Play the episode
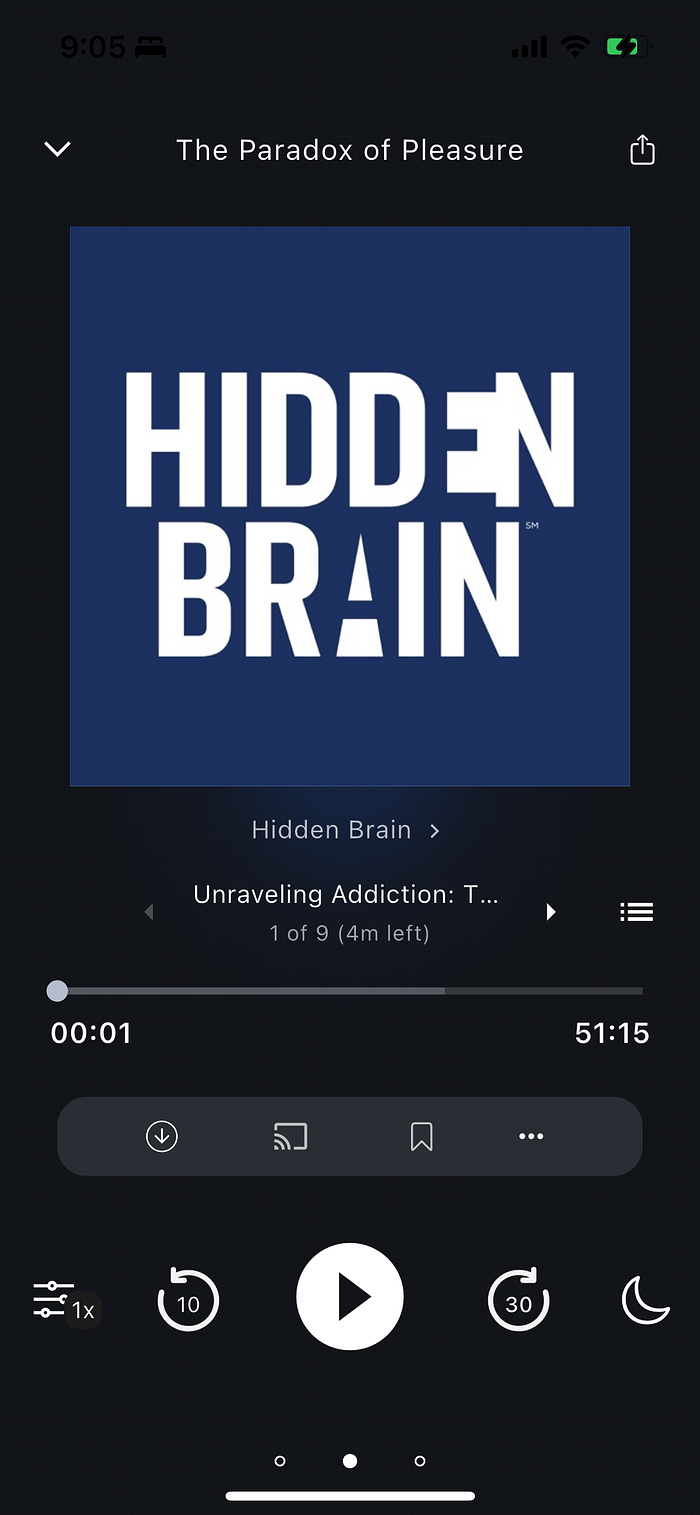The image size is (700, 1515). (x=350, y=1297)
